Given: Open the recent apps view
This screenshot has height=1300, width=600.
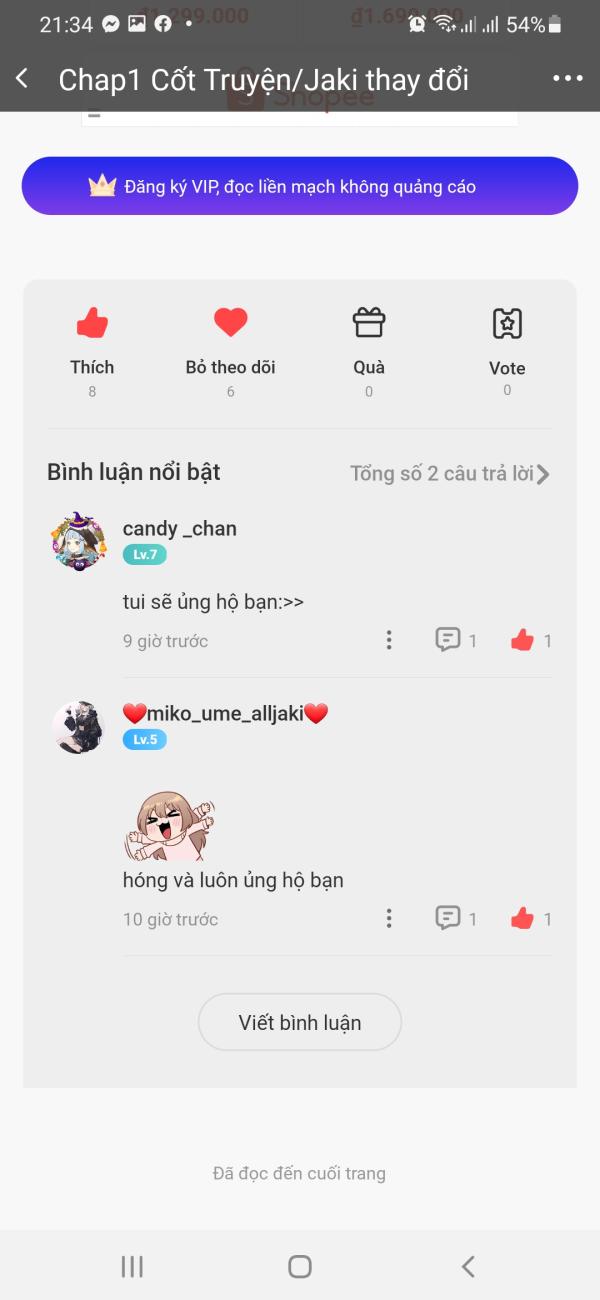Looking at the screenshot, I should click(x=132, y=1266).
